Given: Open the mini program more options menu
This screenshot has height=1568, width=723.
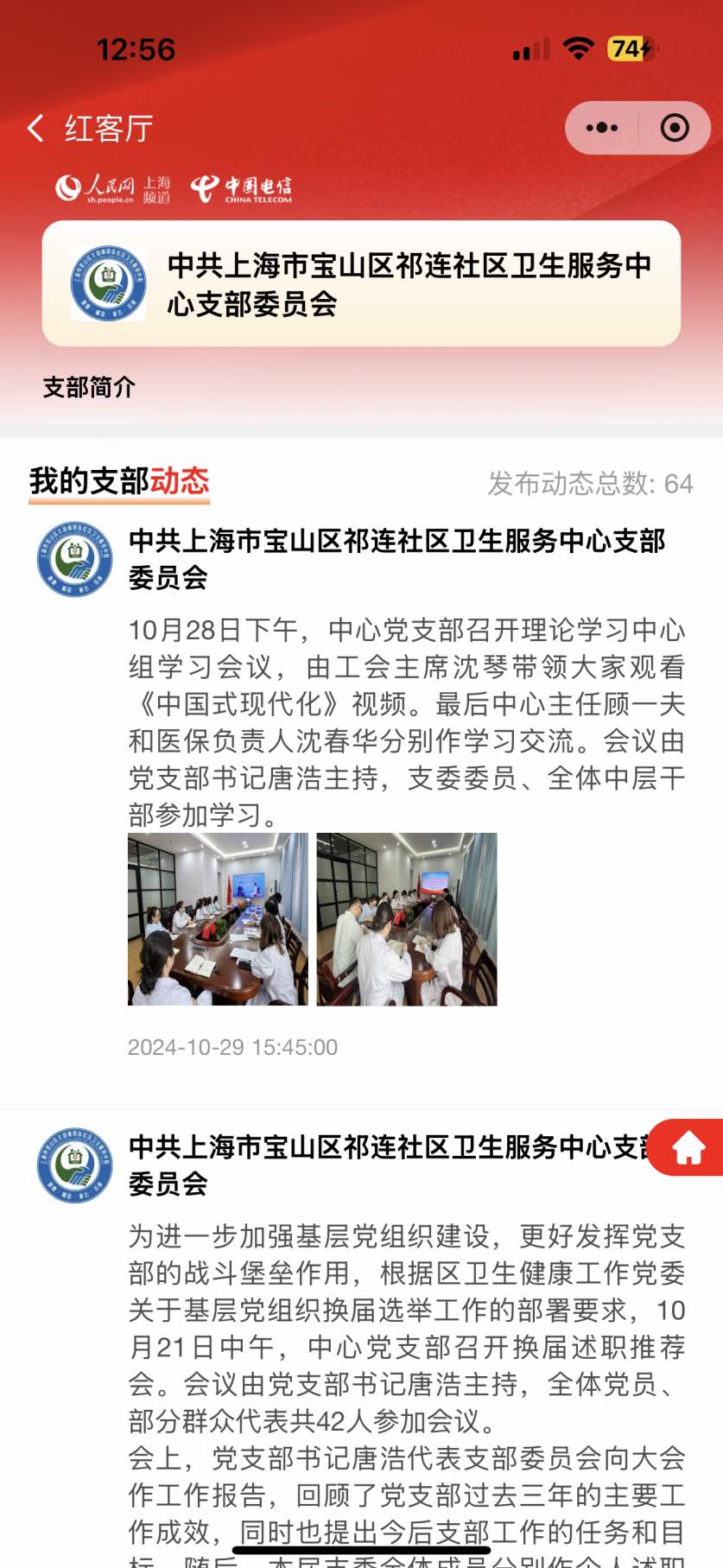Looking at the screenshot, I should [602, 129].
